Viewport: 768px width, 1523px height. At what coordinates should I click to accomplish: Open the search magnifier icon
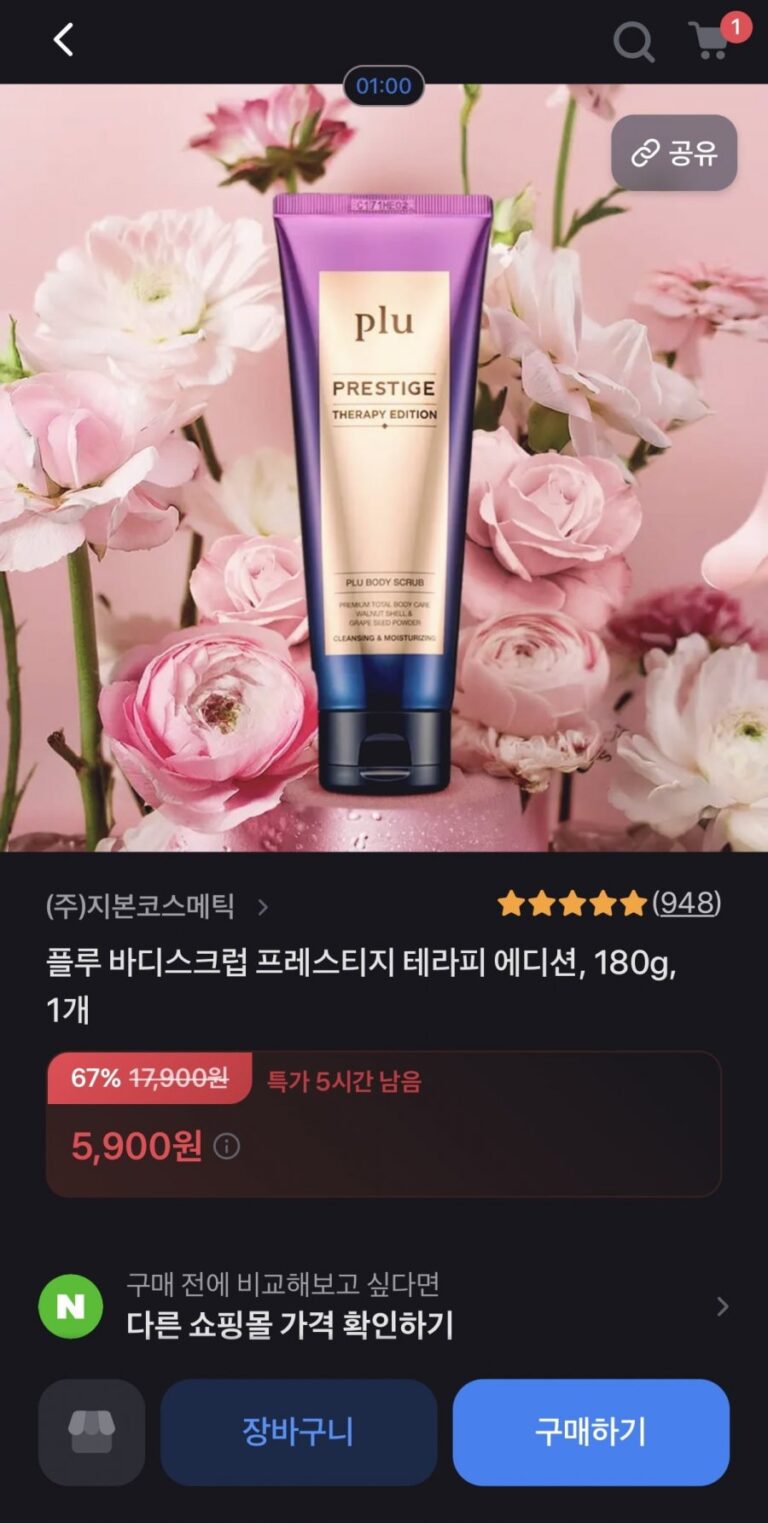633,42
